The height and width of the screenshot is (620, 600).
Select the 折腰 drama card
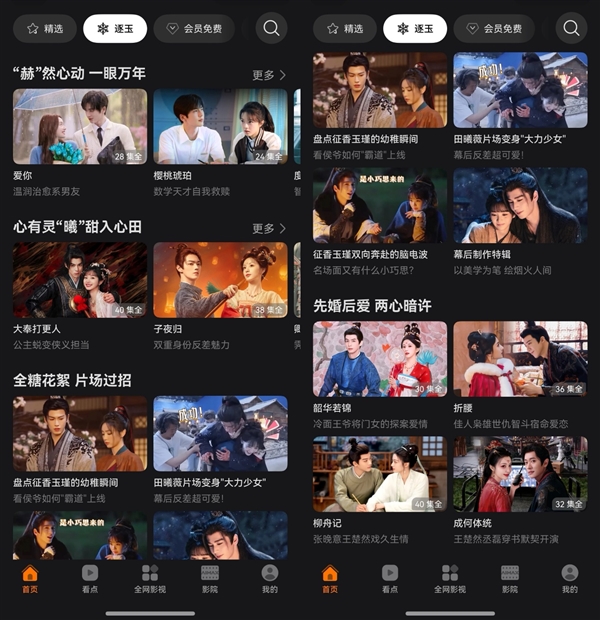[520, 359]
